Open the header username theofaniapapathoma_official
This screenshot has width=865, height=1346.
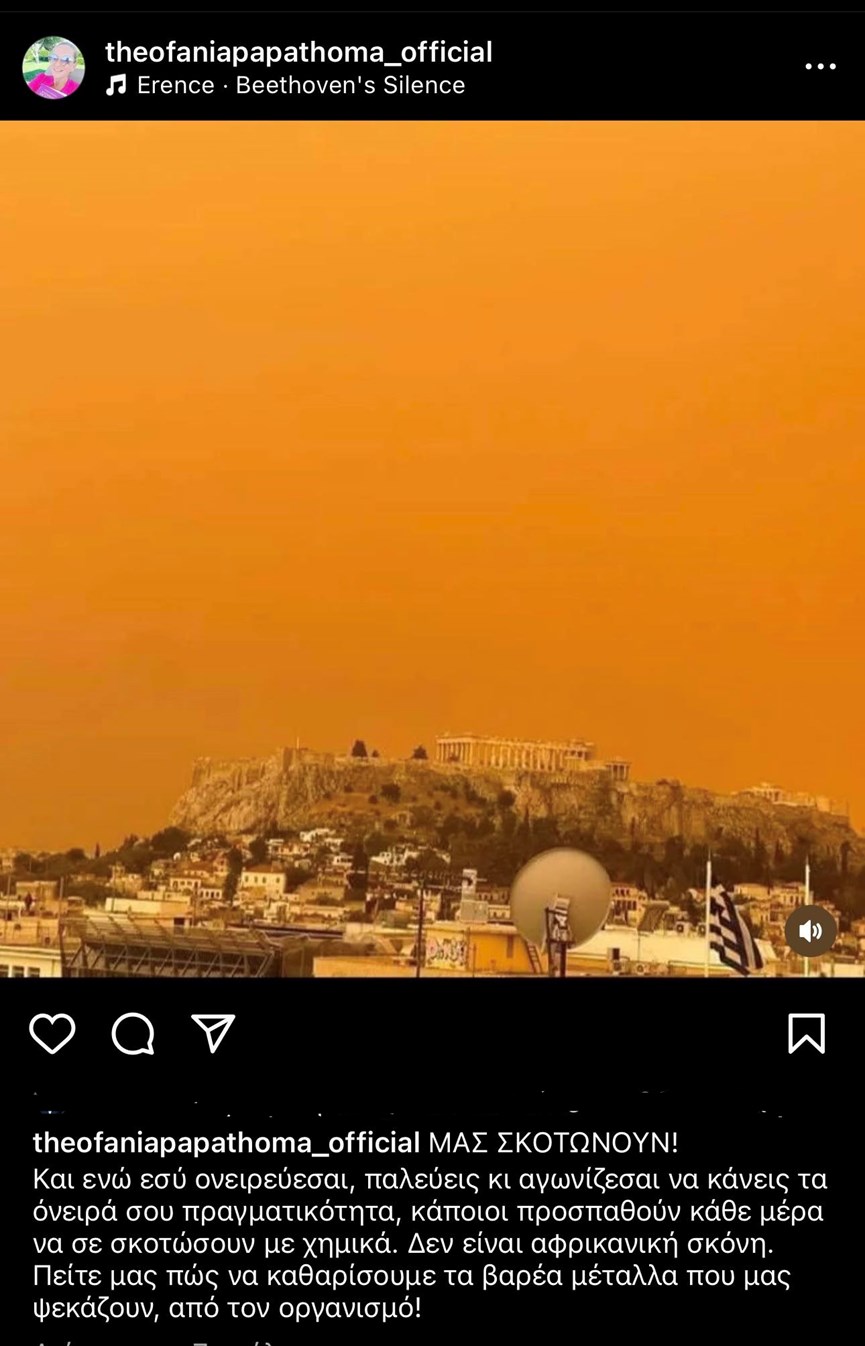click(298, 52)
